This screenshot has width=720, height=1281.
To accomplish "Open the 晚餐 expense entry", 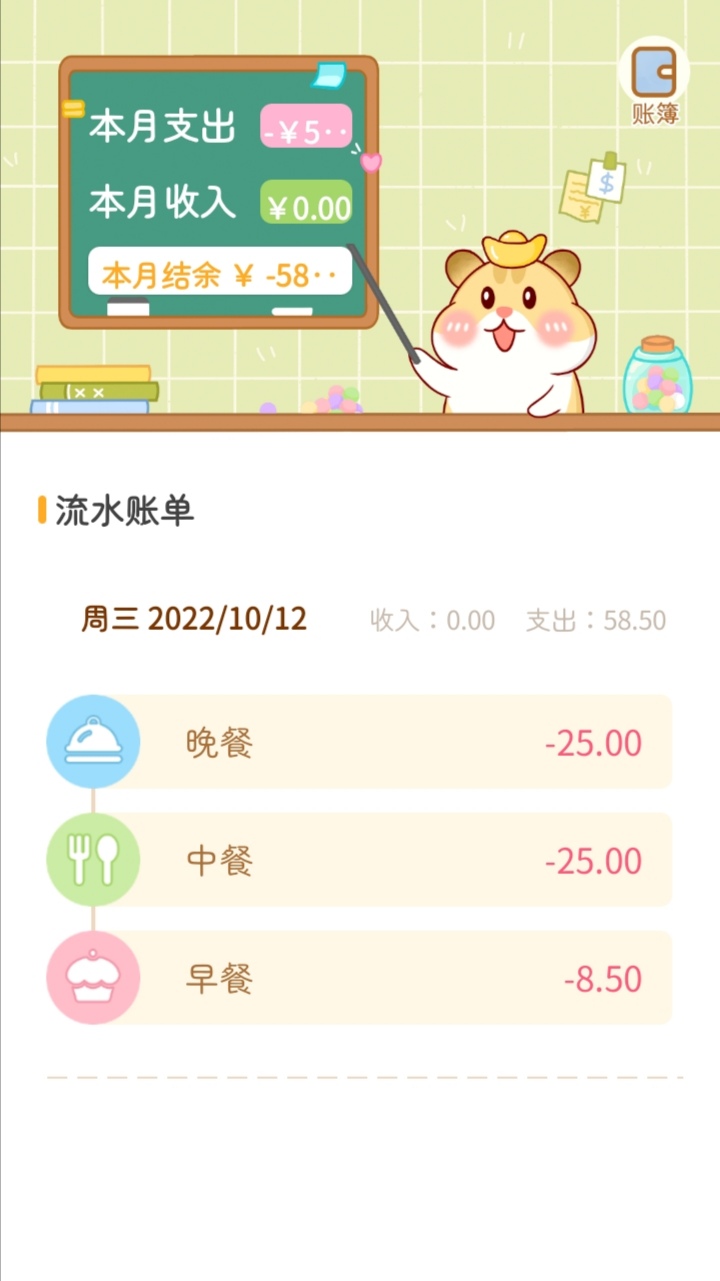I will (x=390, y=742).
